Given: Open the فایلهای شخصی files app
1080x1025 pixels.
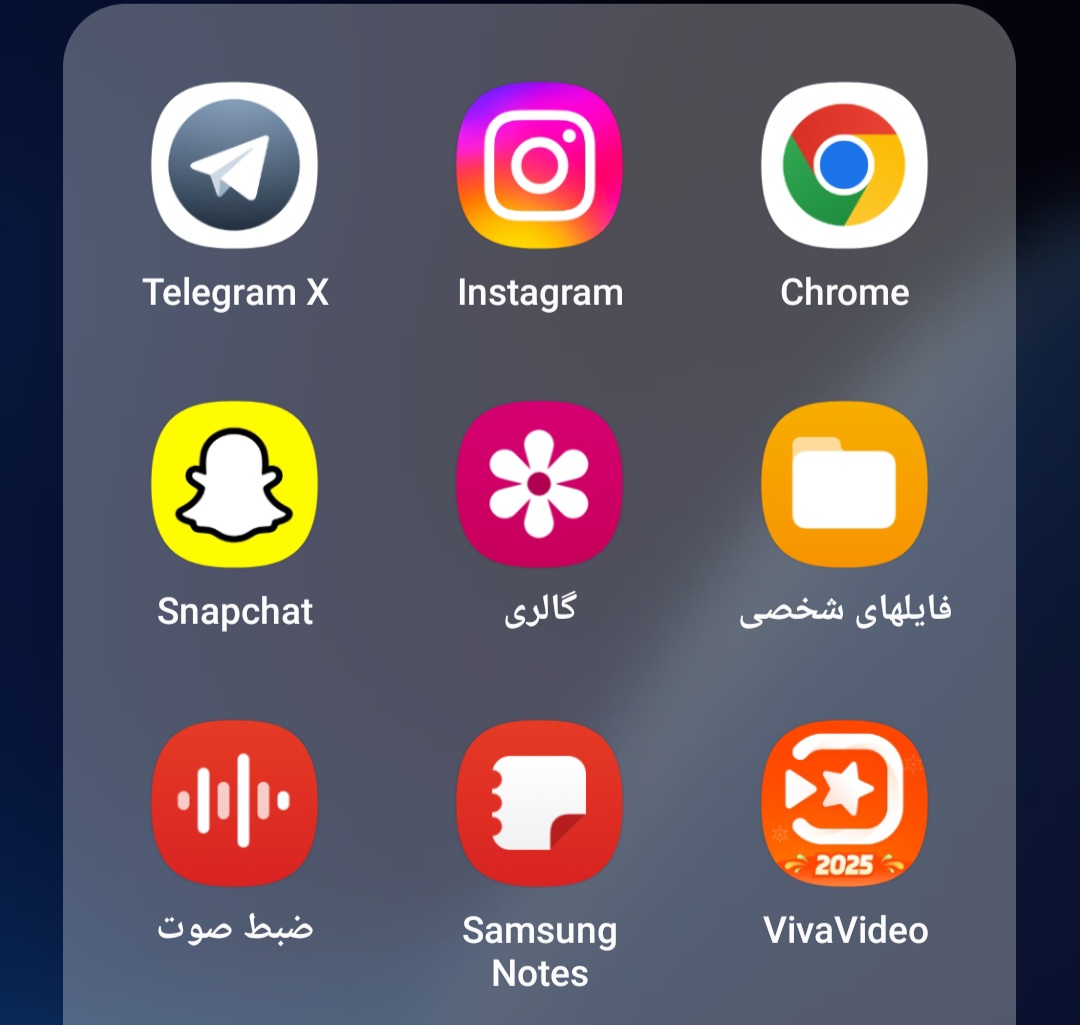Looking at the screenshot, I should pyautogui.click(x=844, y=484).
